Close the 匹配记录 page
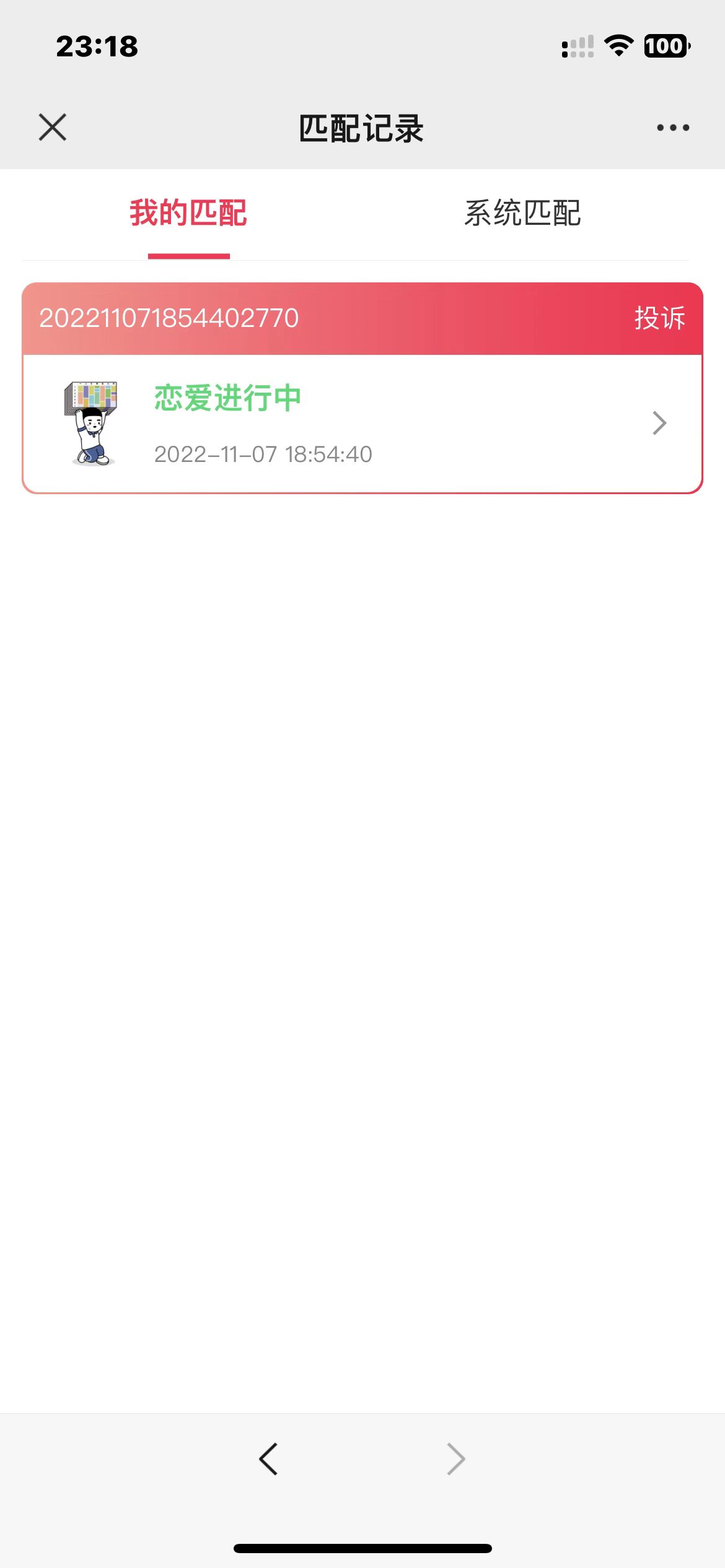The image size is (725, 1568). [x=53, y=128]
